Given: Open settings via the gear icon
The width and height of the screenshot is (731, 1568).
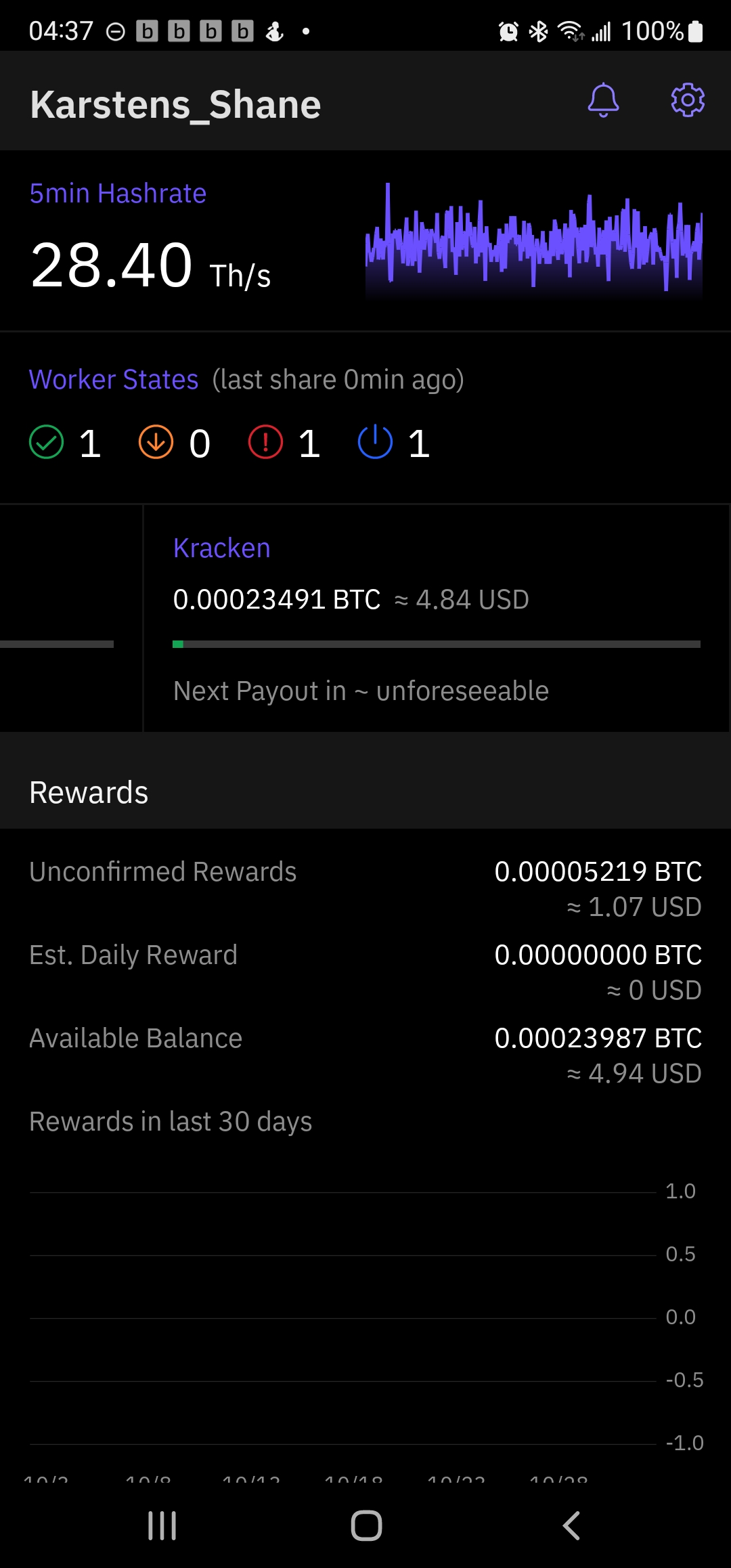Looking at the screenshot, I should point(688,101).
